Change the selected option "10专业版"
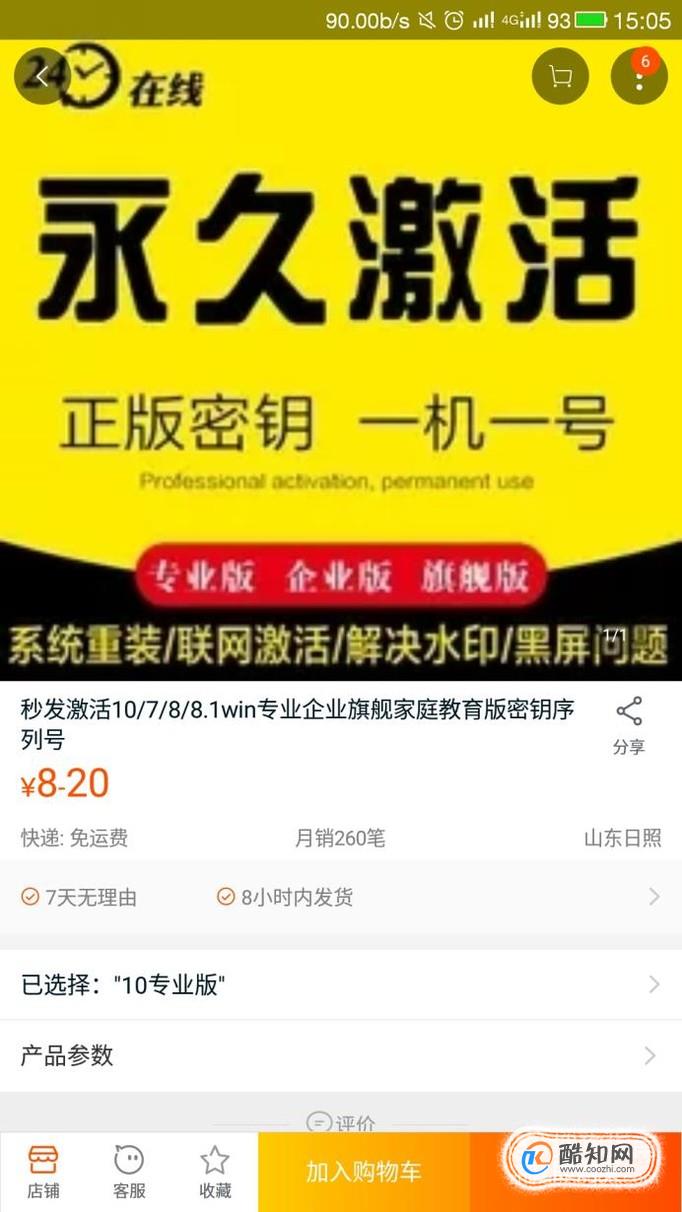The image size is (682, 1212). 340,985
